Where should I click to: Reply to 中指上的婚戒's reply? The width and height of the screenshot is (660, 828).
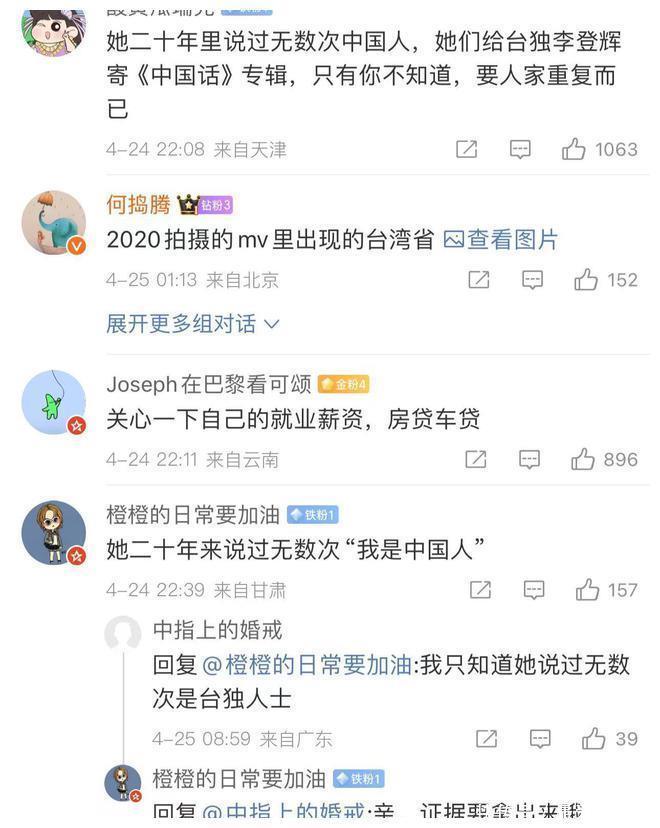coord(540,739)
